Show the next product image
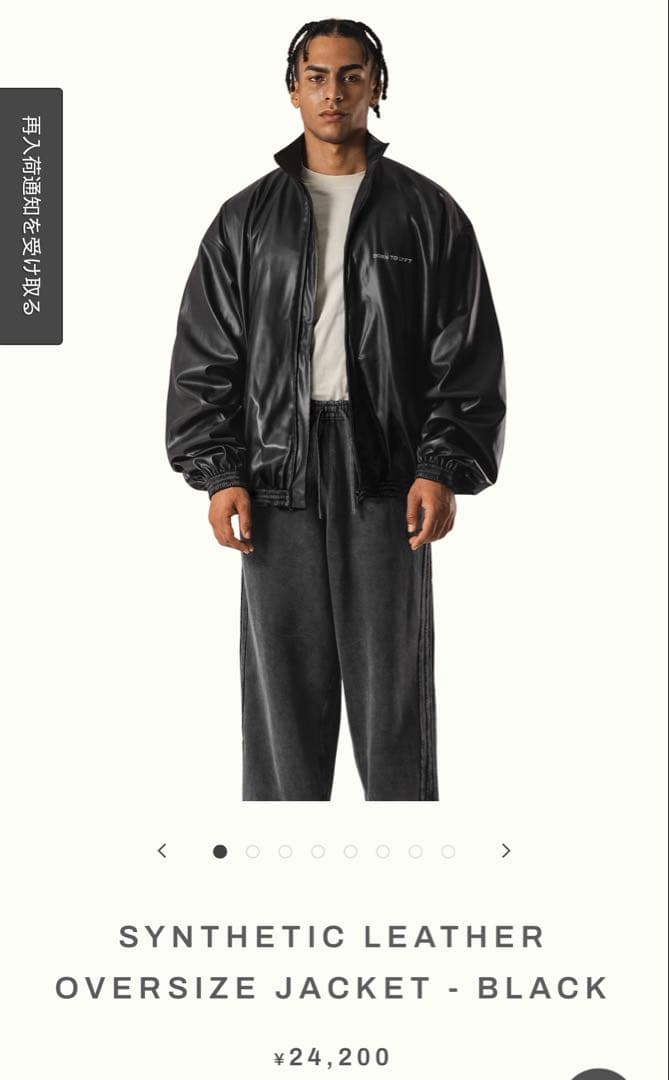 (506, 851)
